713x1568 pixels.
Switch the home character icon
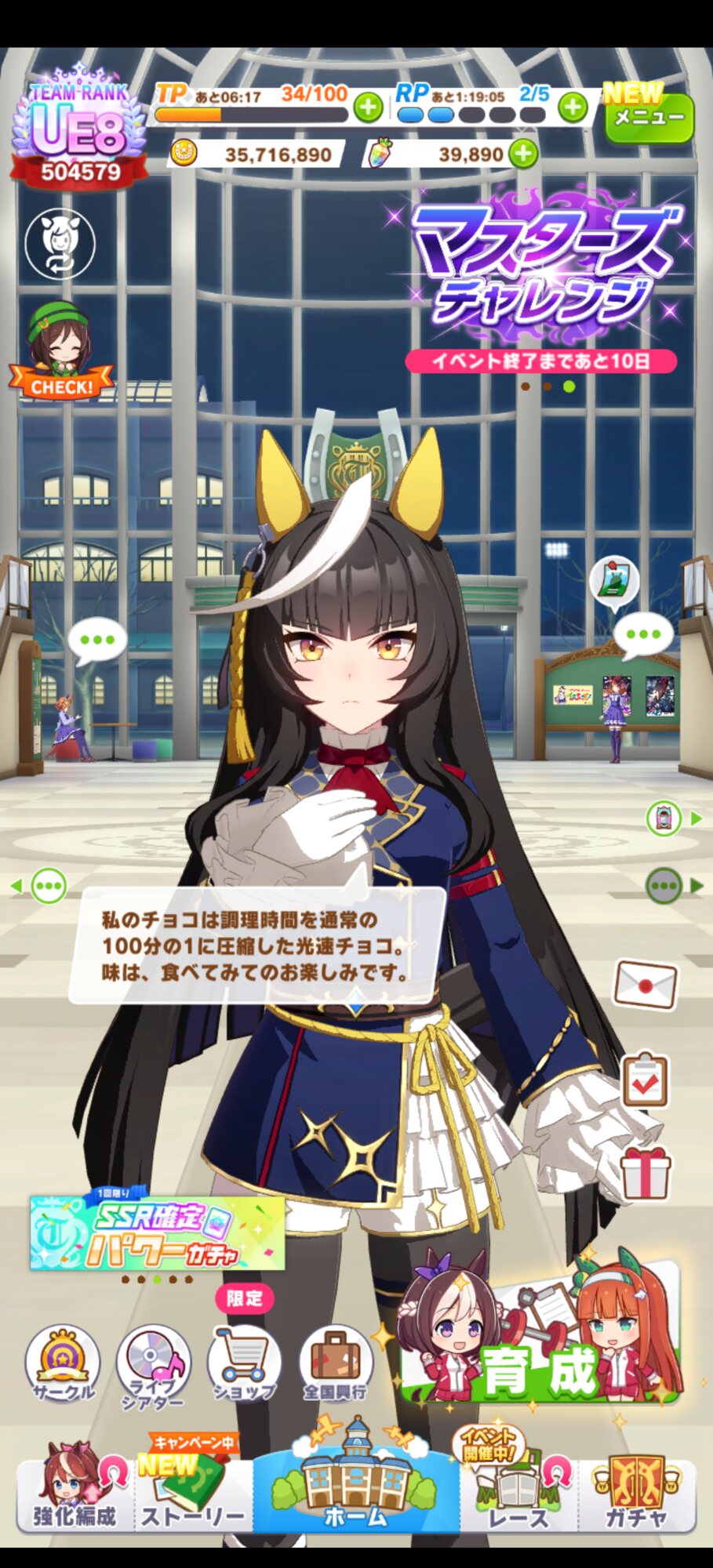(60, 244)
